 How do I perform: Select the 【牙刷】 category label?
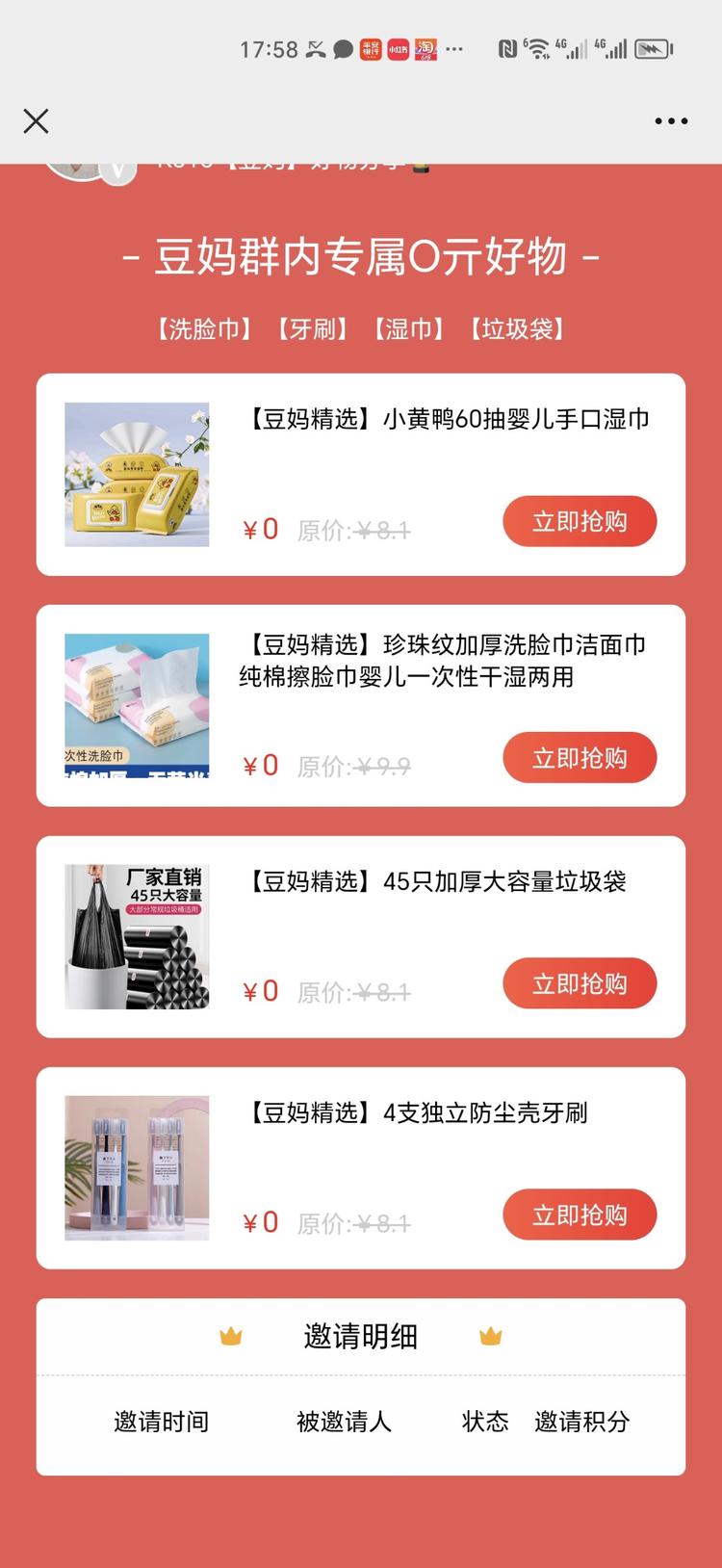[313, 329]
